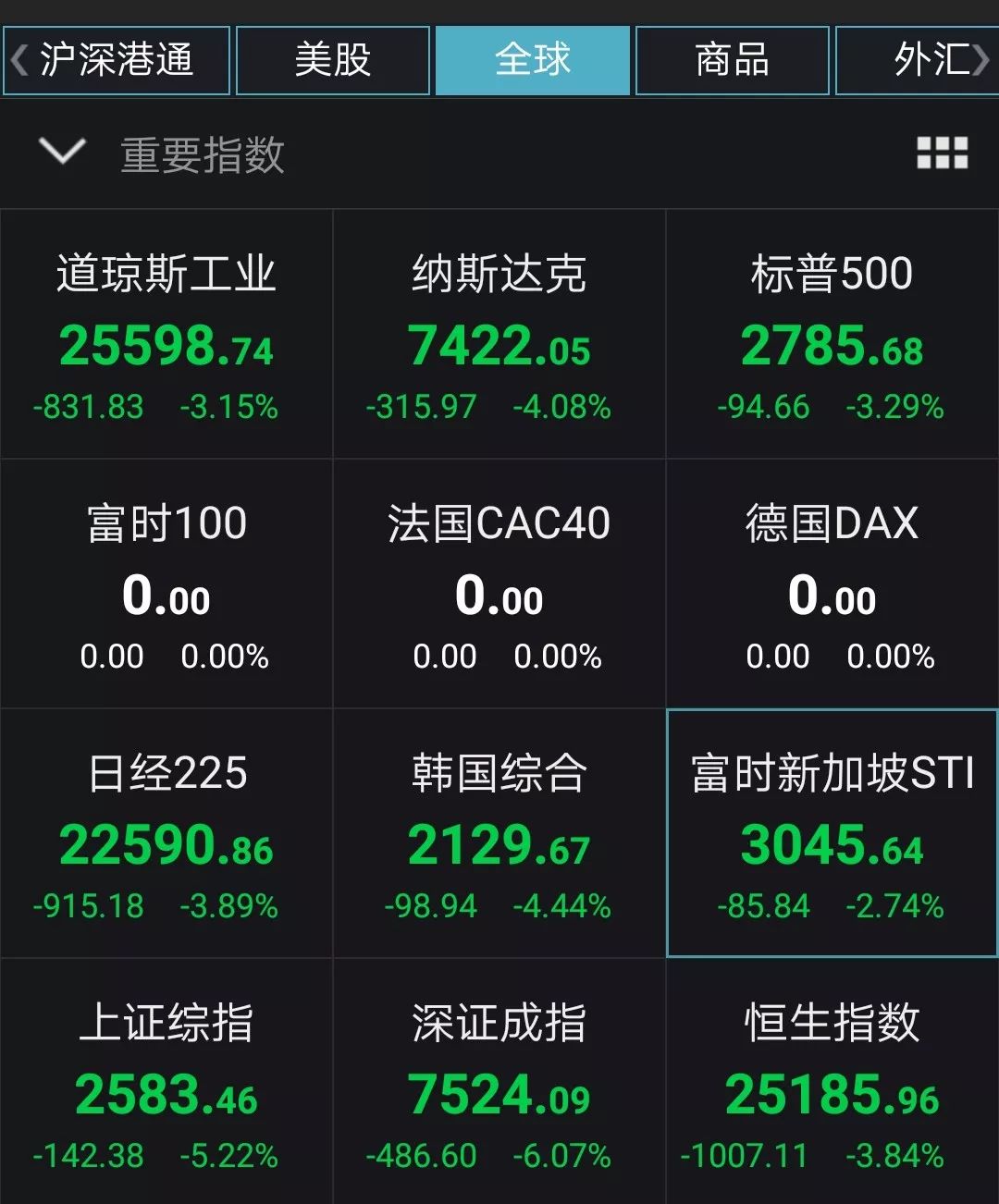This screenshot has width=999, height=1204.
Task: View the 上证综指 index
Action: click(x=166, y=1082)
